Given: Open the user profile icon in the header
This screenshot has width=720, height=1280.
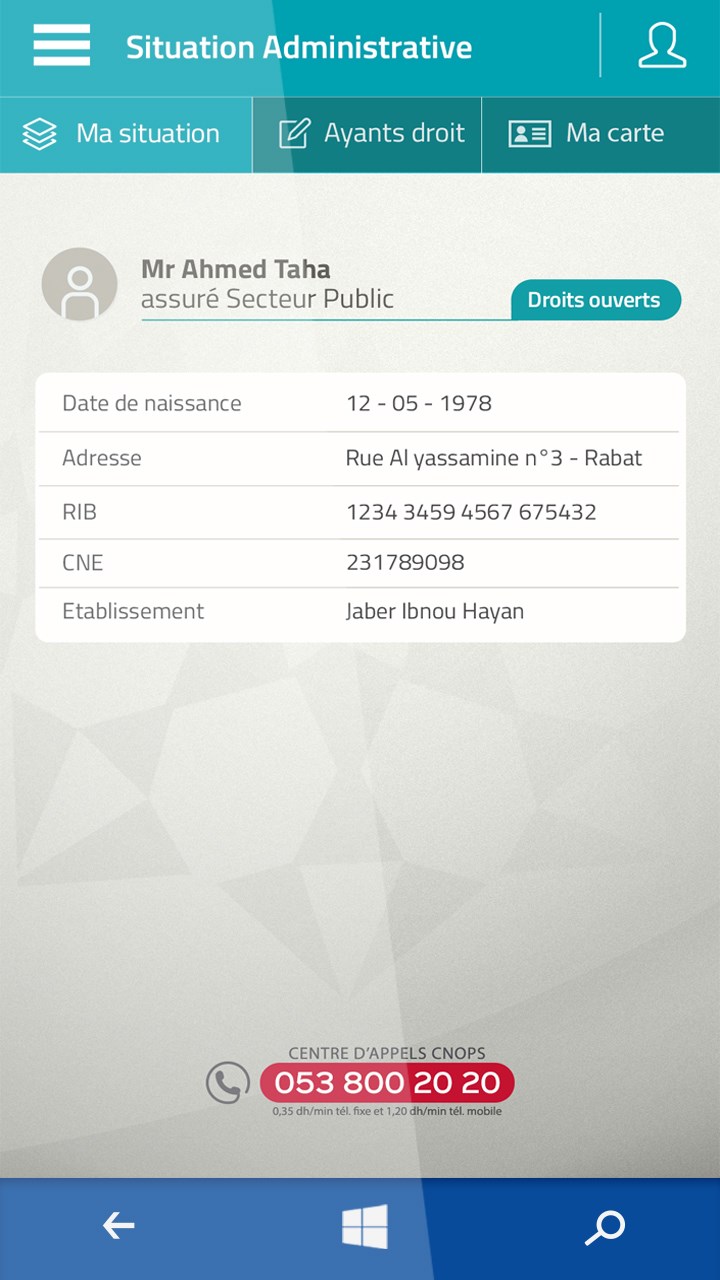Looking at the screenshot, I should (x=662, y=45).
